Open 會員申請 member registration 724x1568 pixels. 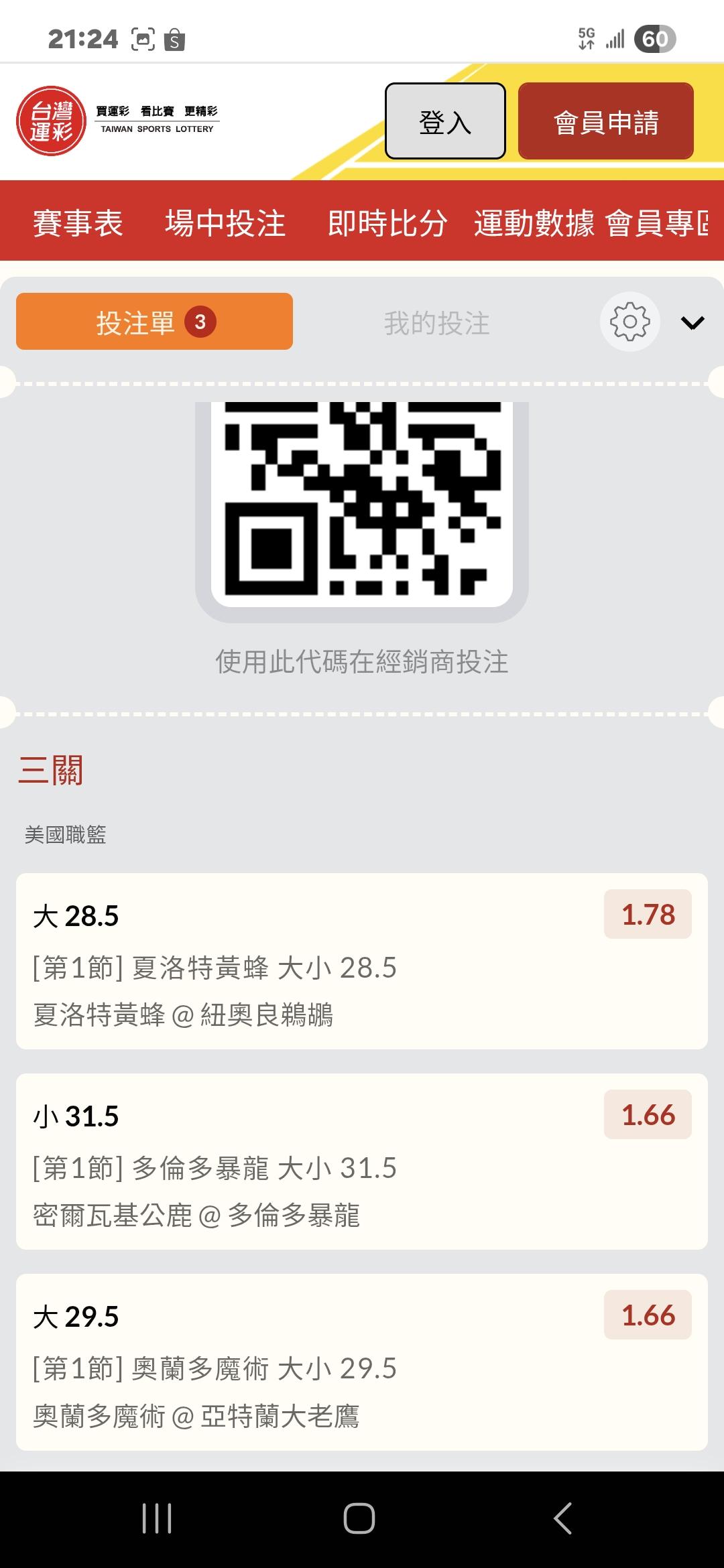[605, 121]
